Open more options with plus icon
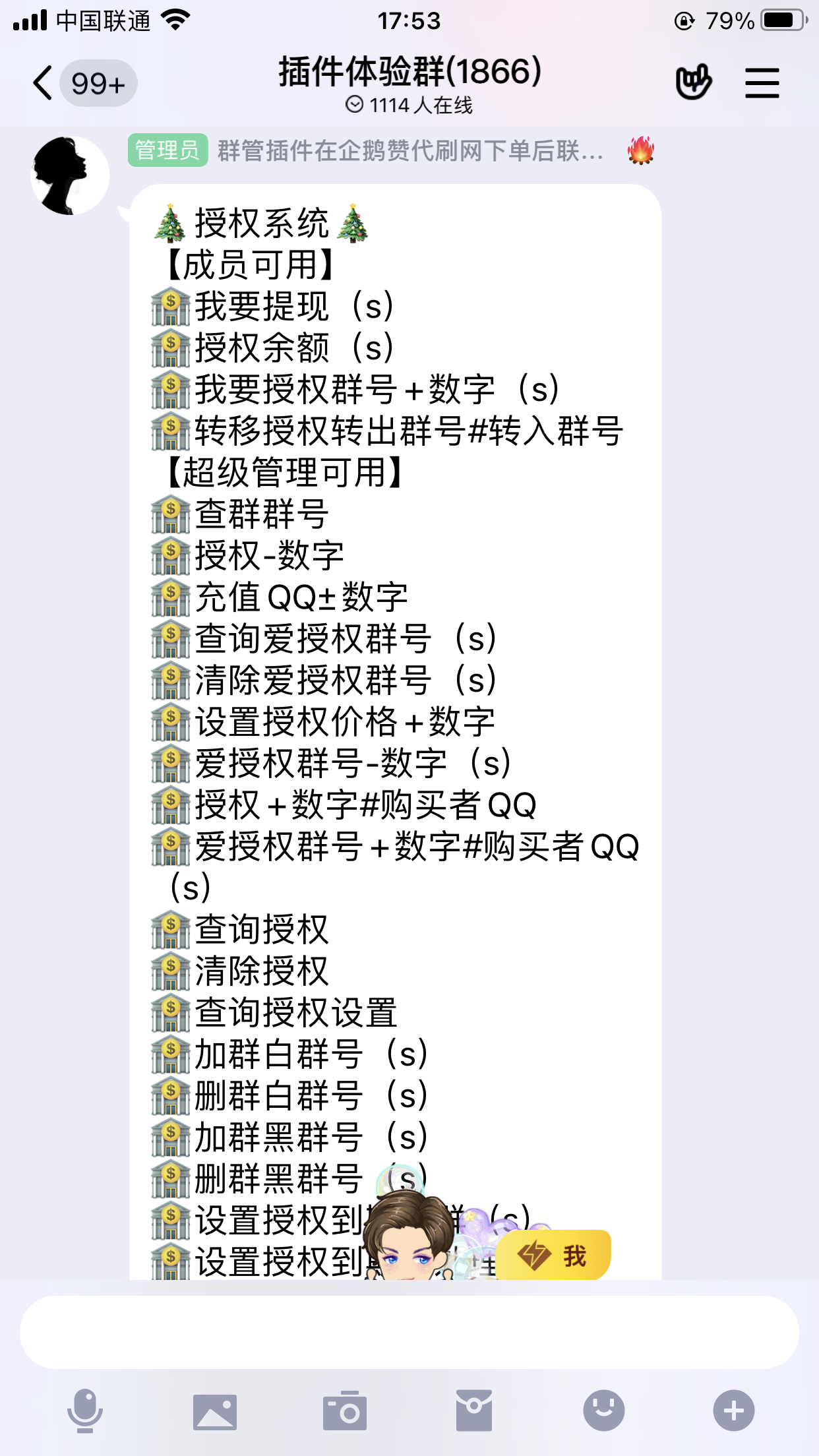 pos(733,1410)
